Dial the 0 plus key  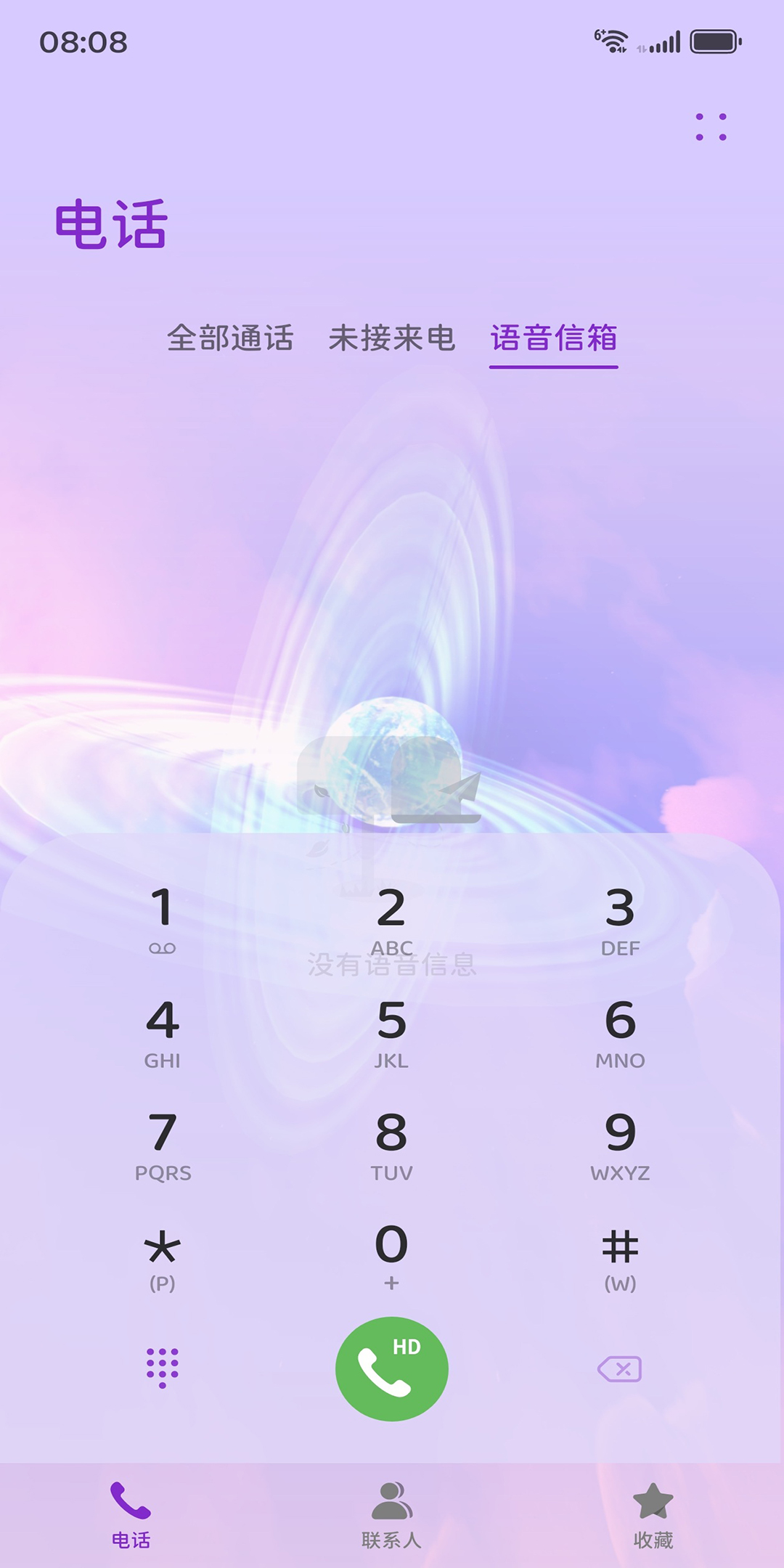[391, 1256]
